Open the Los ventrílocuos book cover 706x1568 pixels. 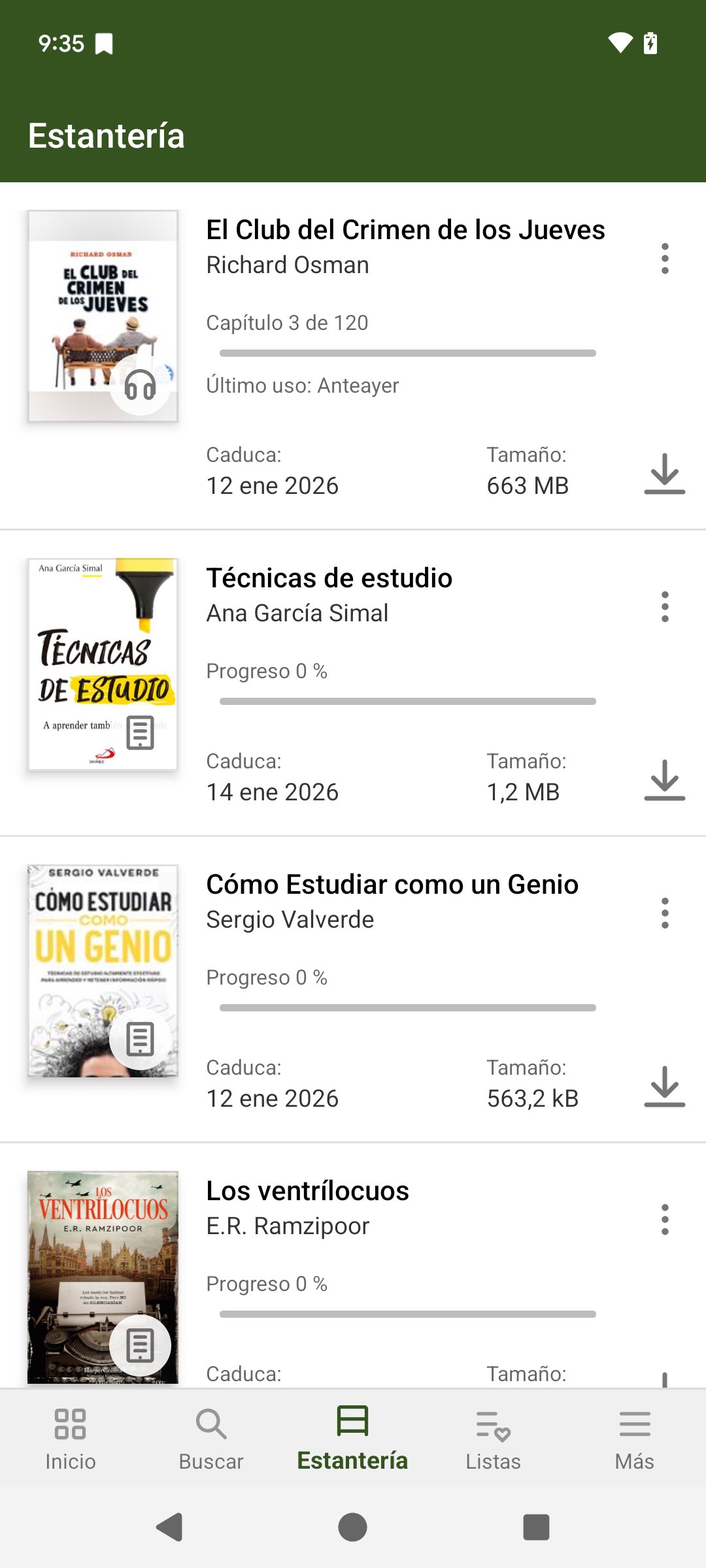click(x=103, y=1277)
